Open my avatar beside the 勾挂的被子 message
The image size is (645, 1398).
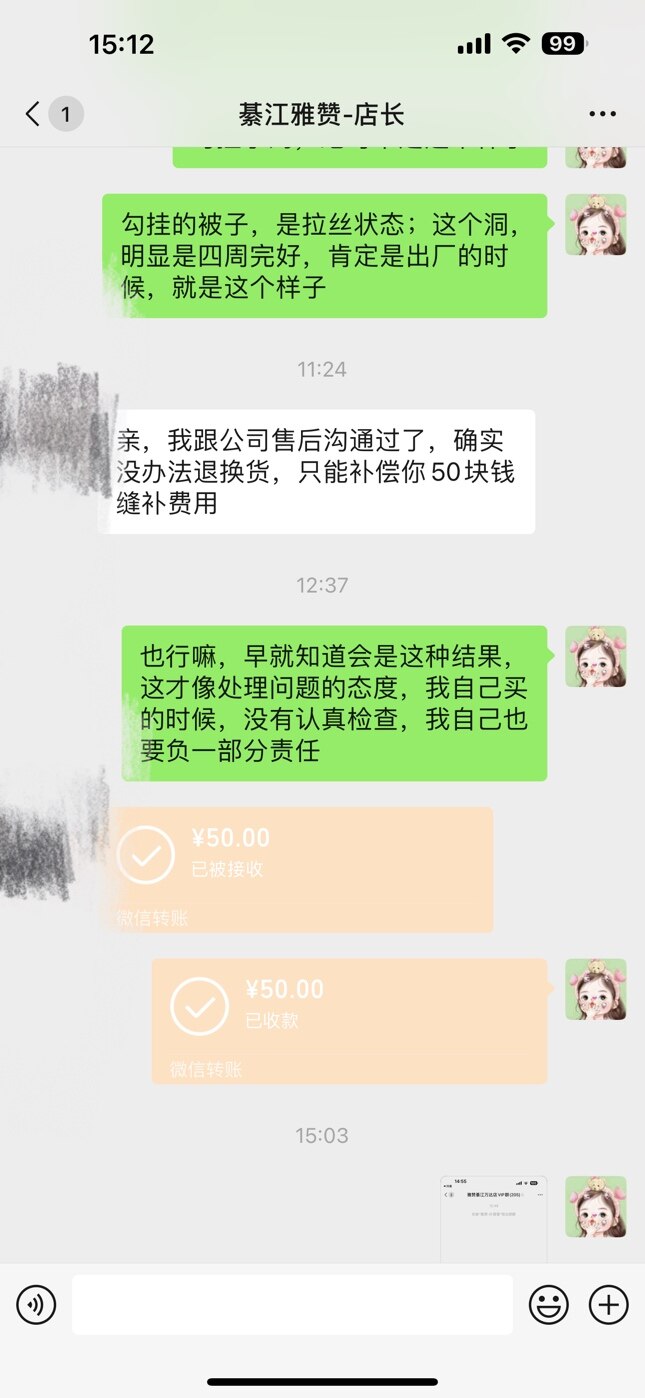[596, 225]
